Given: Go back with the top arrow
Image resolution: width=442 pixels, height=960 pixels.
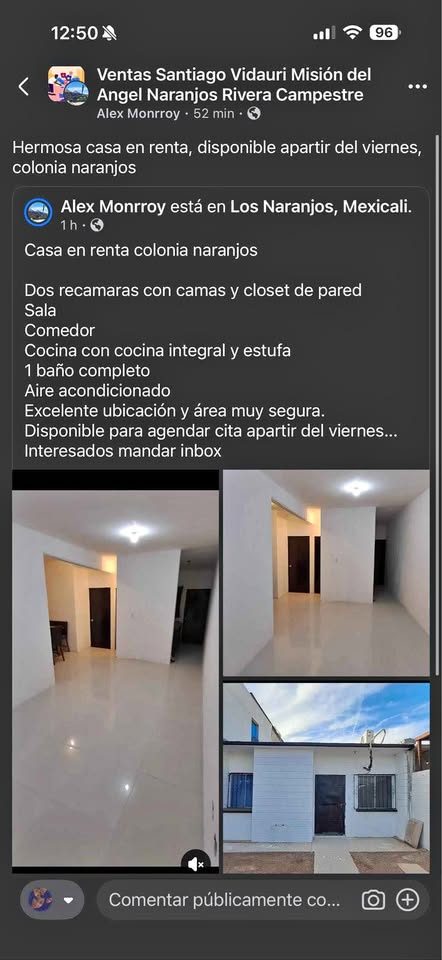Looking at the screenshot, I should tap(23, 86).
